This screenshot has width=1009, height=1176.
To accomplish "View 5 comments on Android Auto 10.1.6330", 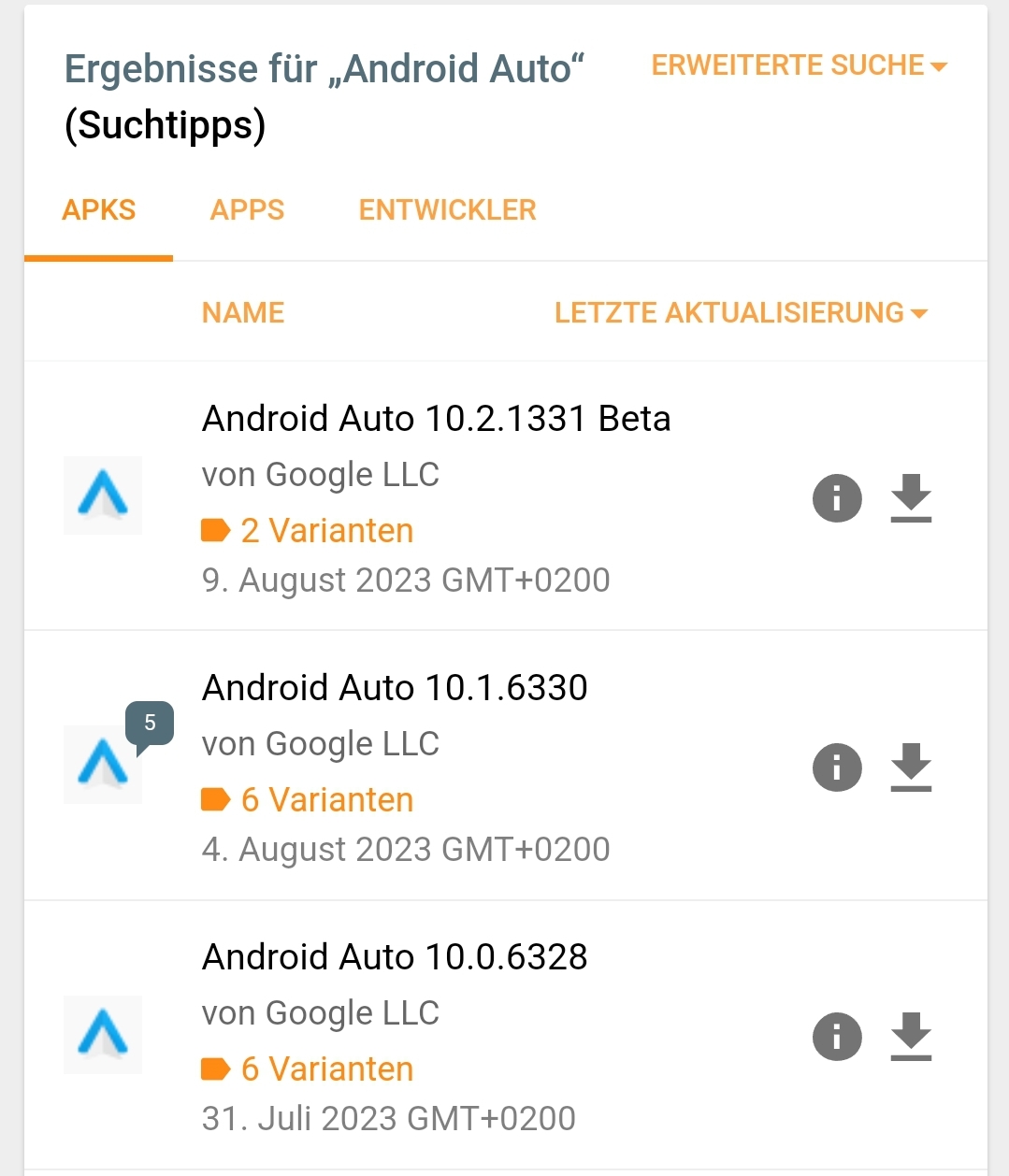I will tap(150, 724).
